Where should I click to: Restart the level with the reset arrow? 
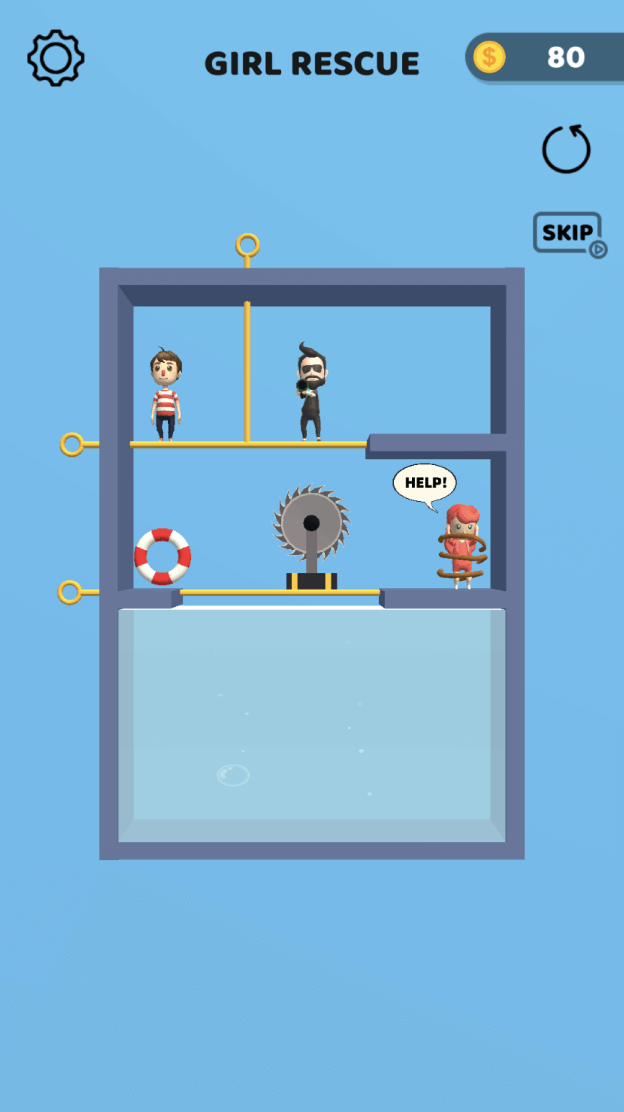pos(566,150)
